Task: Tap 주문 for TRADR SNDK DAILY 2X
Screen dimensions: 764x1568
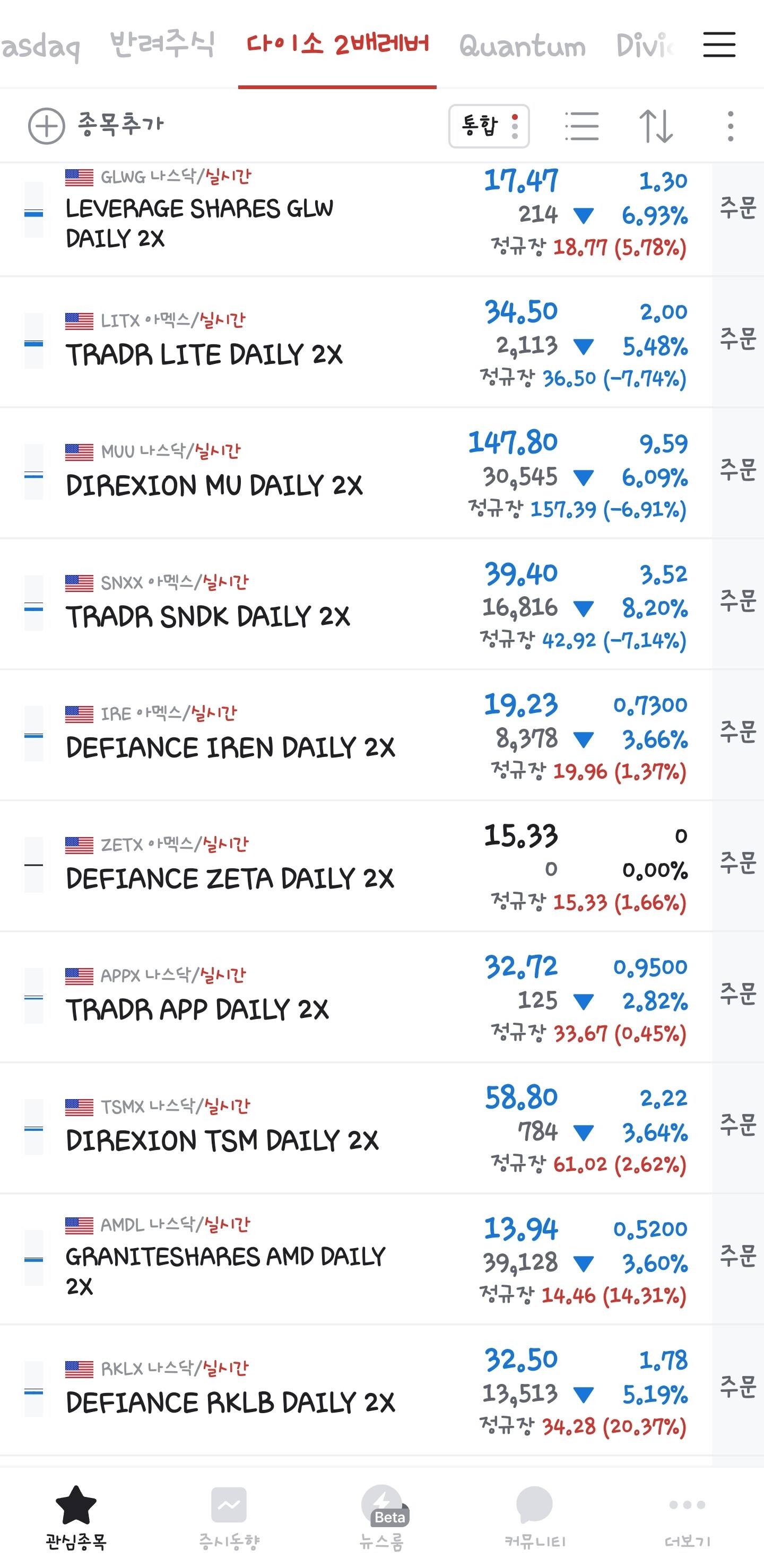Action: coord(738,601)
